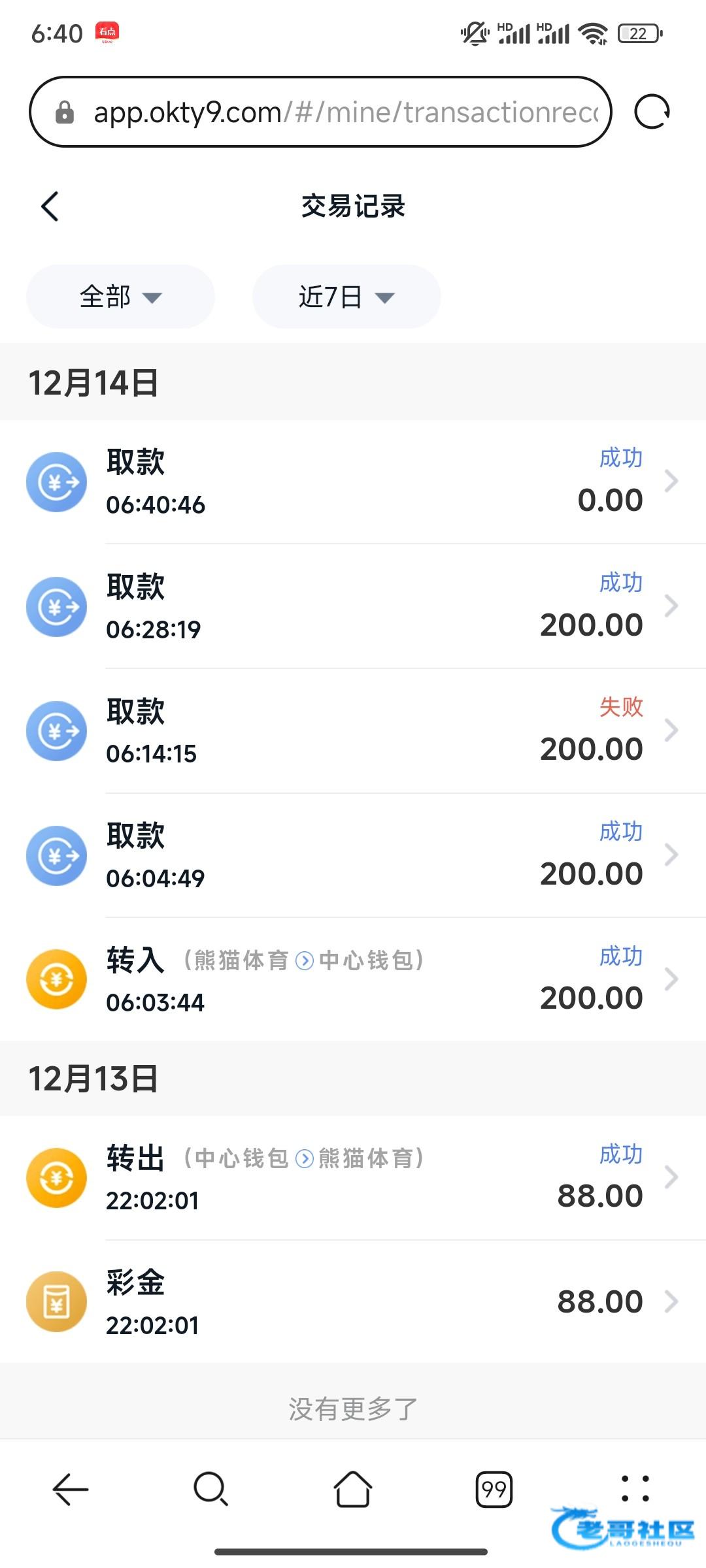The width and height of the screenshot is (706, 1568).
Task: Open the 彩金 bonus record of 88.00
Action: tap(353, 1301)
